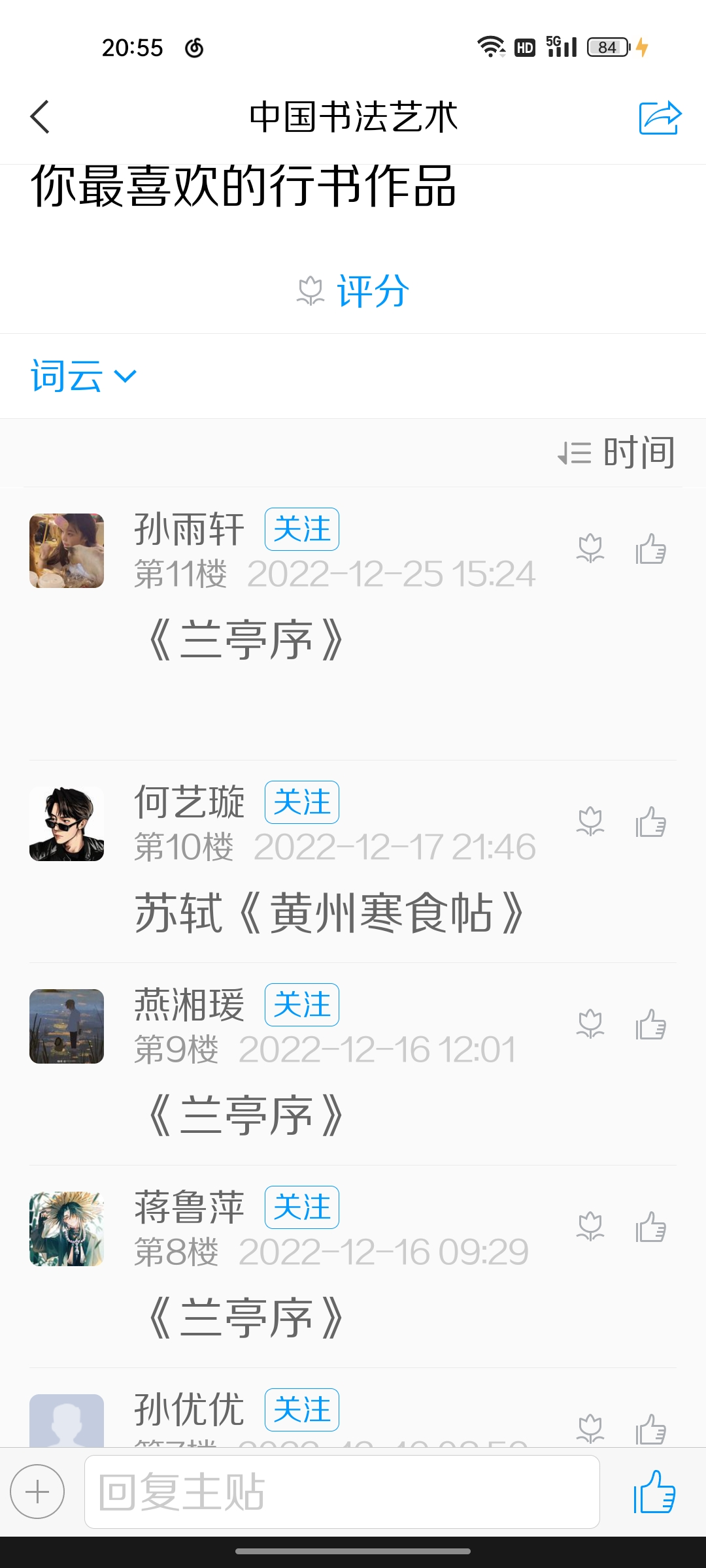Change sort order with 时间

(x=616, y=452)
